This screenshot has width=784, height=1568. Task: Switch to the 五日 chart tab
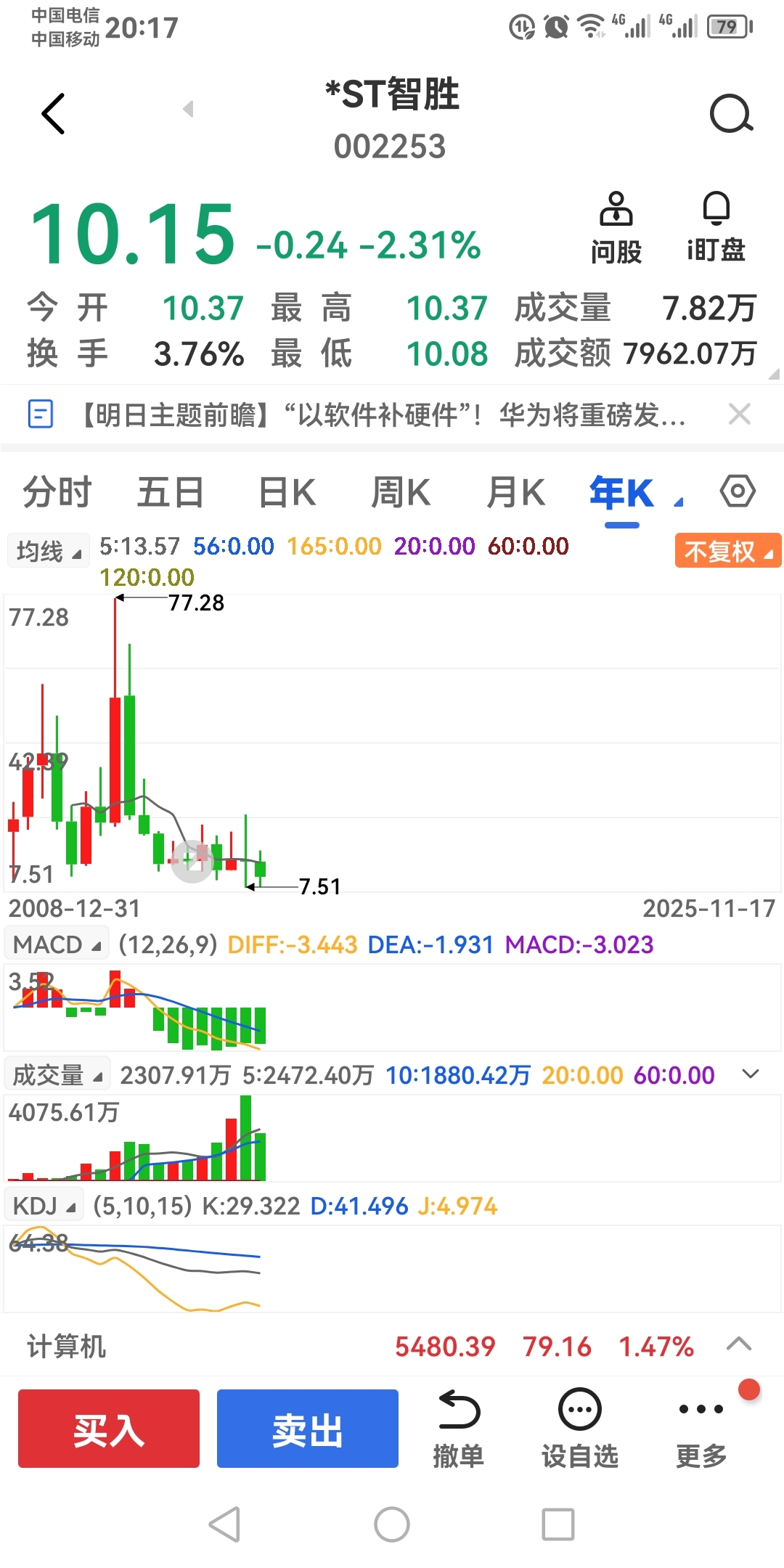(x=171, y=492)
